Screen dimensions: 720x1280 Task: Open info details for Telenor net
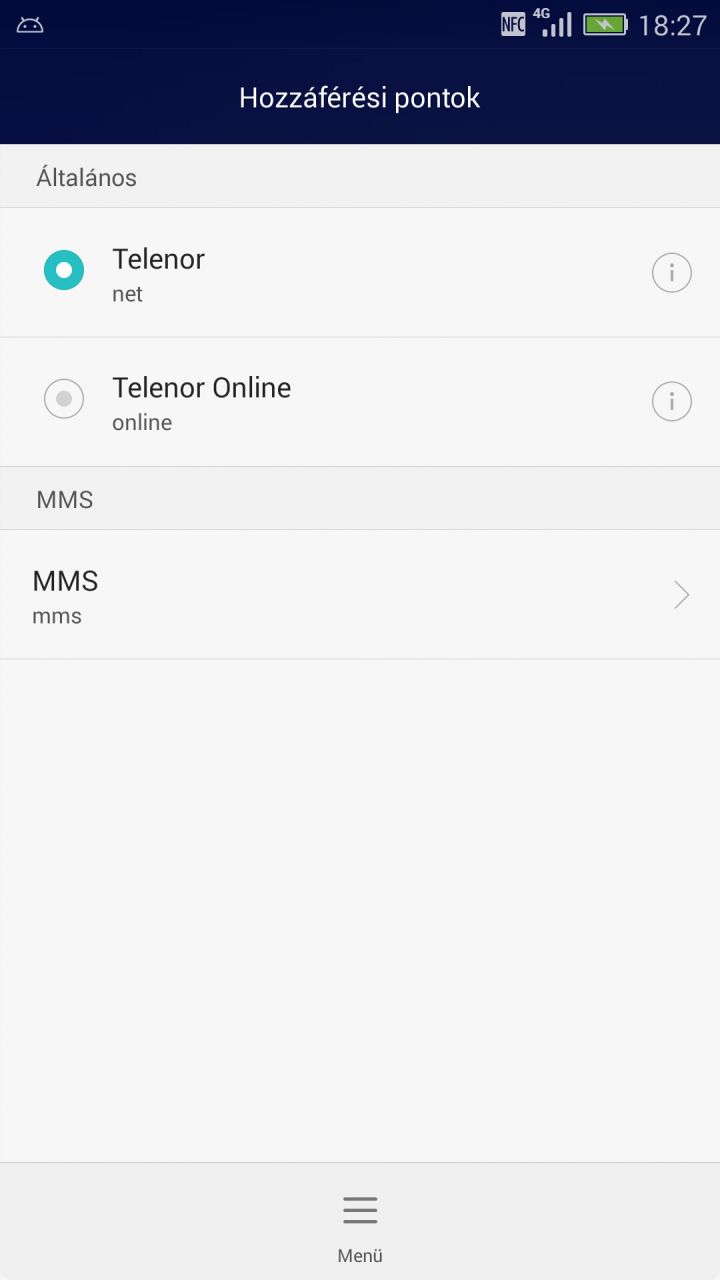click(671, 273)
